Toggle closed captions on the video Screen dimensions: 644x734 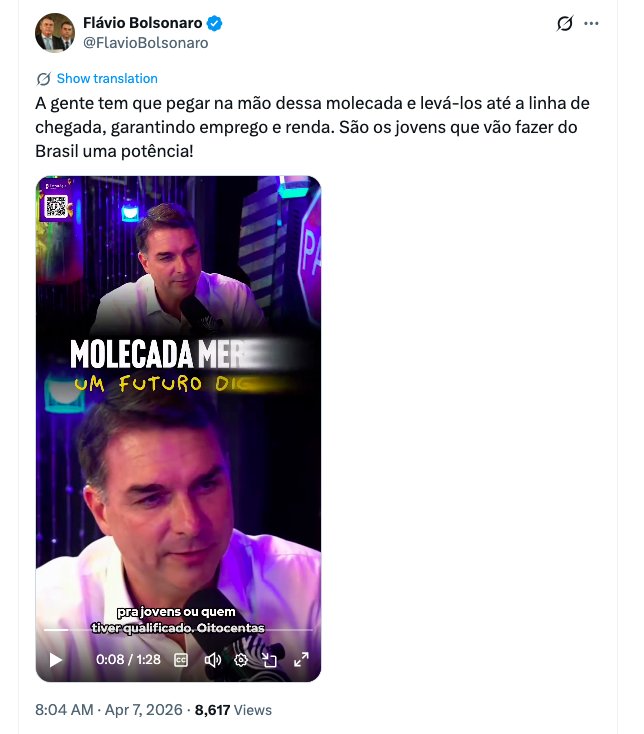(181, 660)
